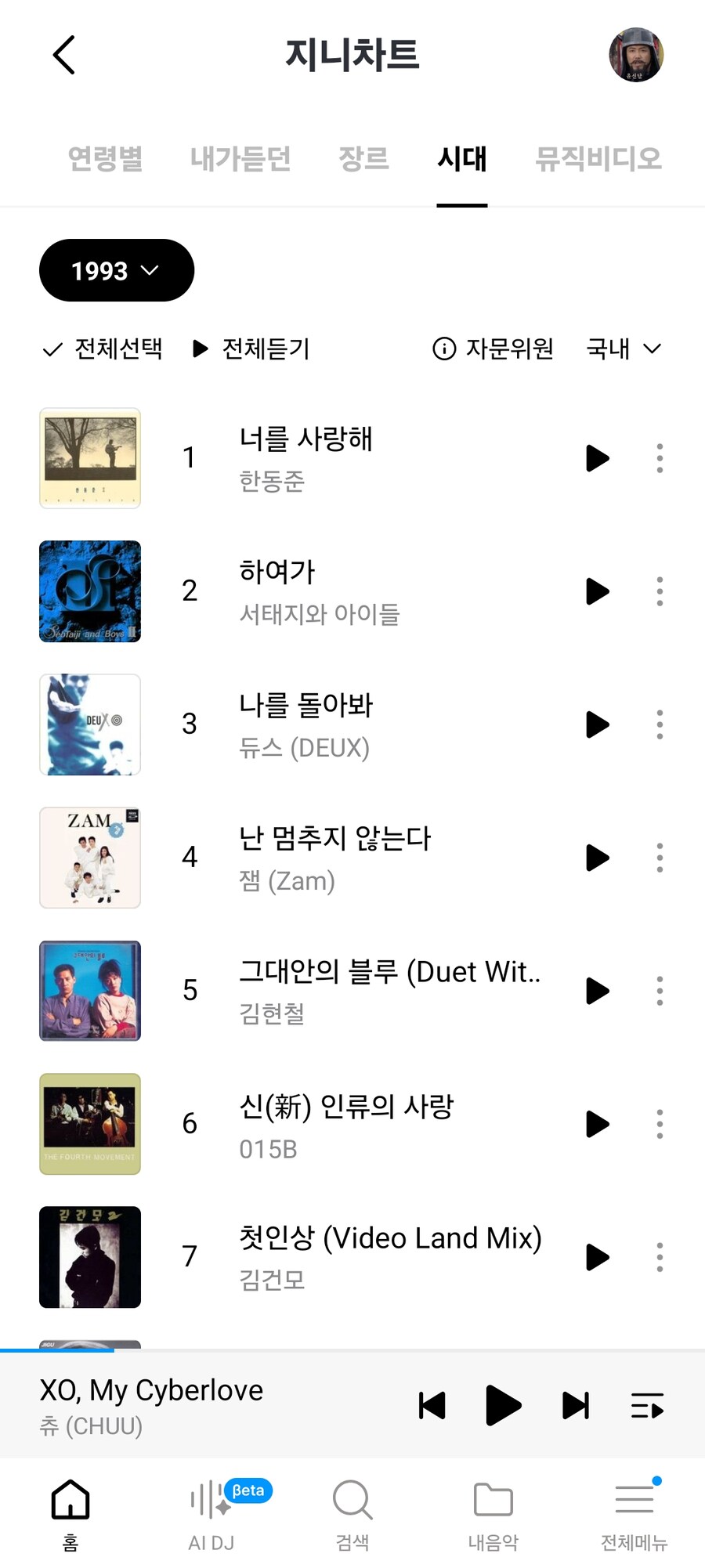Open the 자문위원 info

493,349
